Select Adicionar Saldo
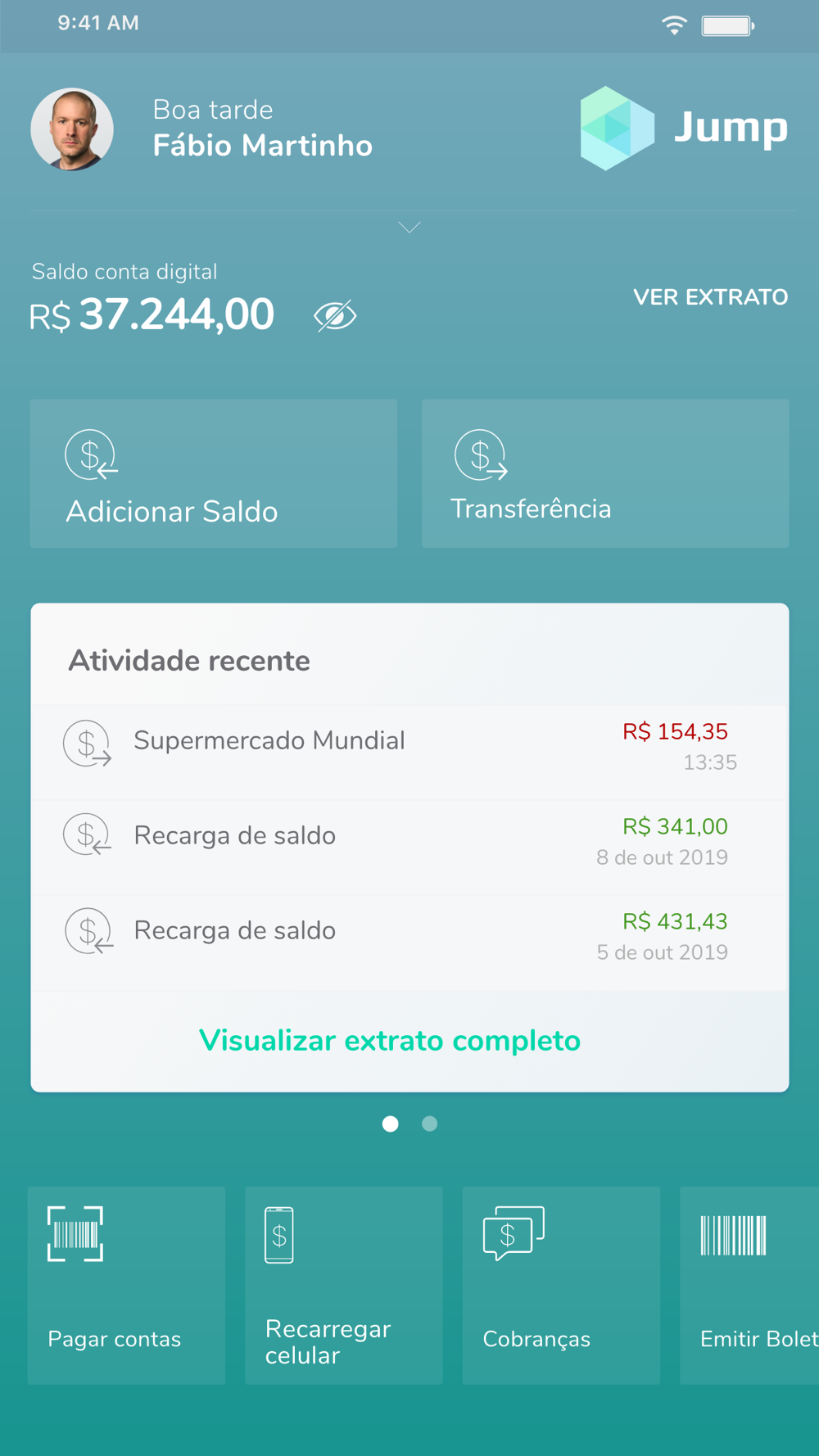The image size is (819, 1456). (x=214, y=473)
